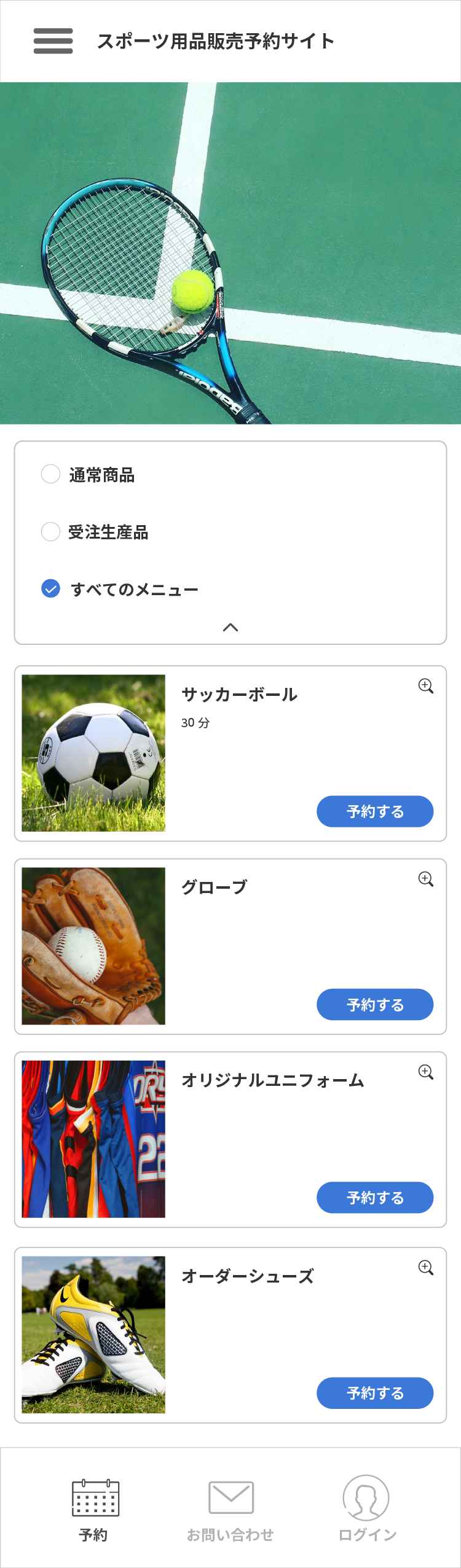Select the 通常商品 radio option

tap(50, 474)
